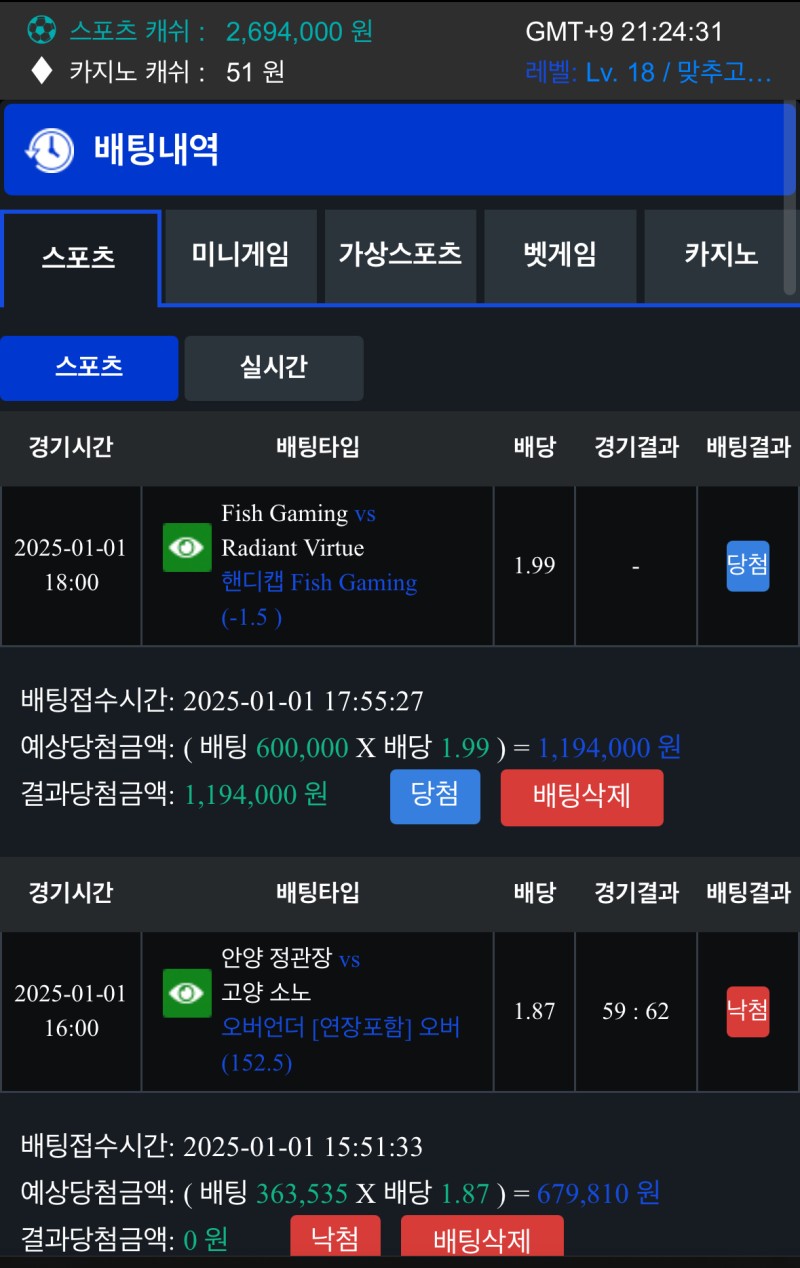Select the 벳게임 tab
Viewport: 800px width, 1268px height.
click(560, 255)
